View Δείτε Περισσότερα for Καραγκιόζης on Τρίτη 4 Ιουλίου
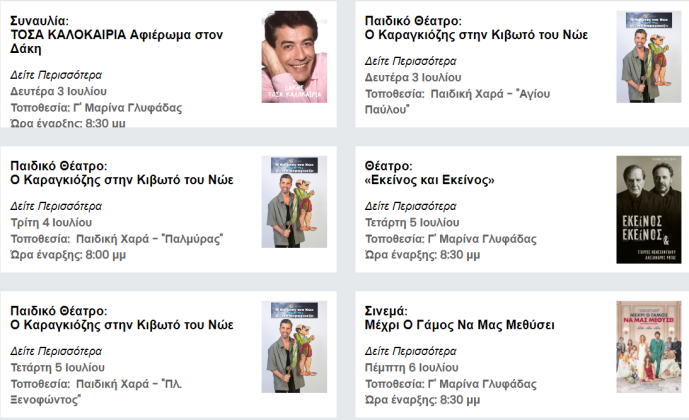The image size is (689, 420). 56,206
